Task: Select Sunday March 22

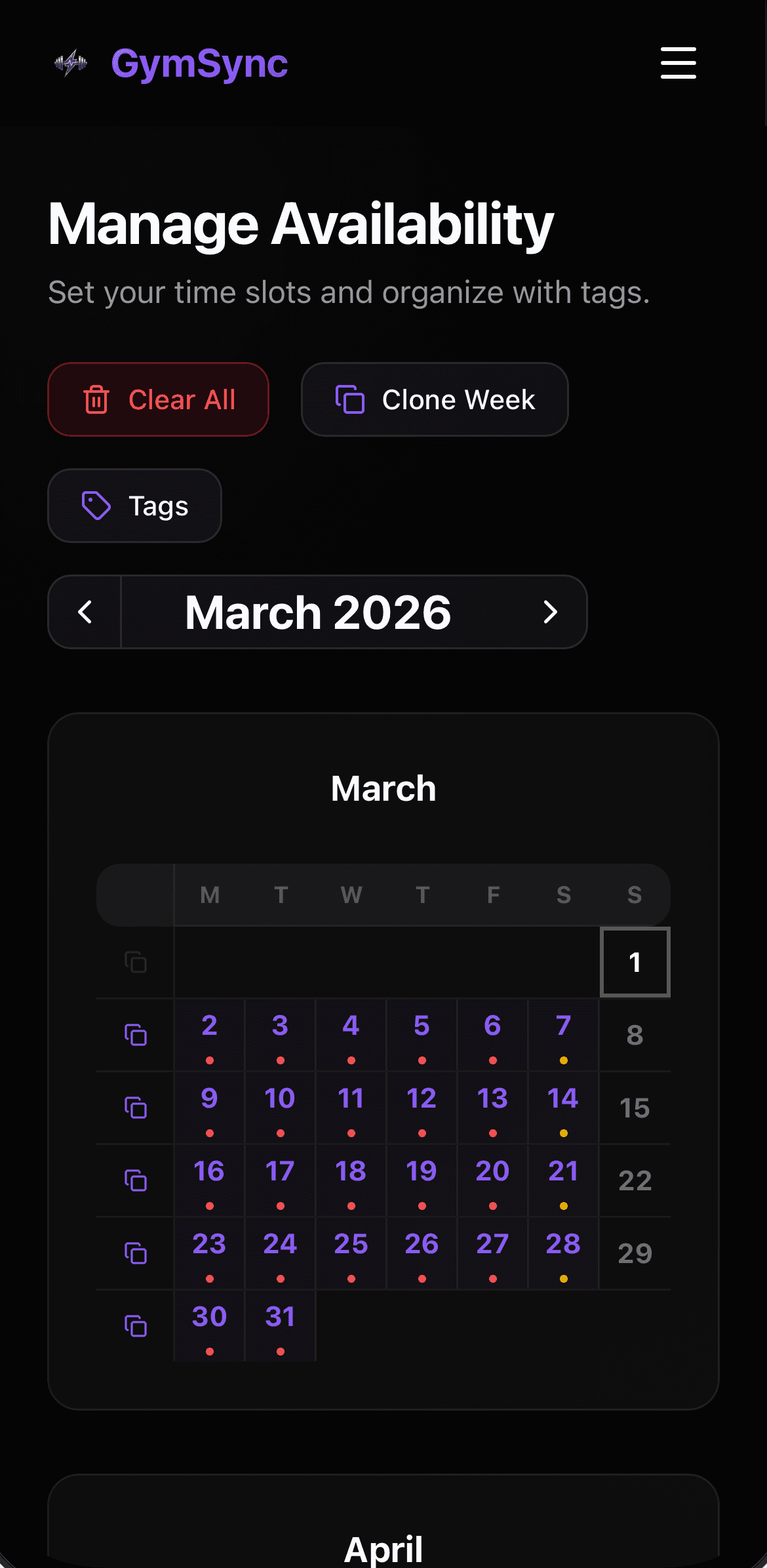Action: pos(635,1180)
